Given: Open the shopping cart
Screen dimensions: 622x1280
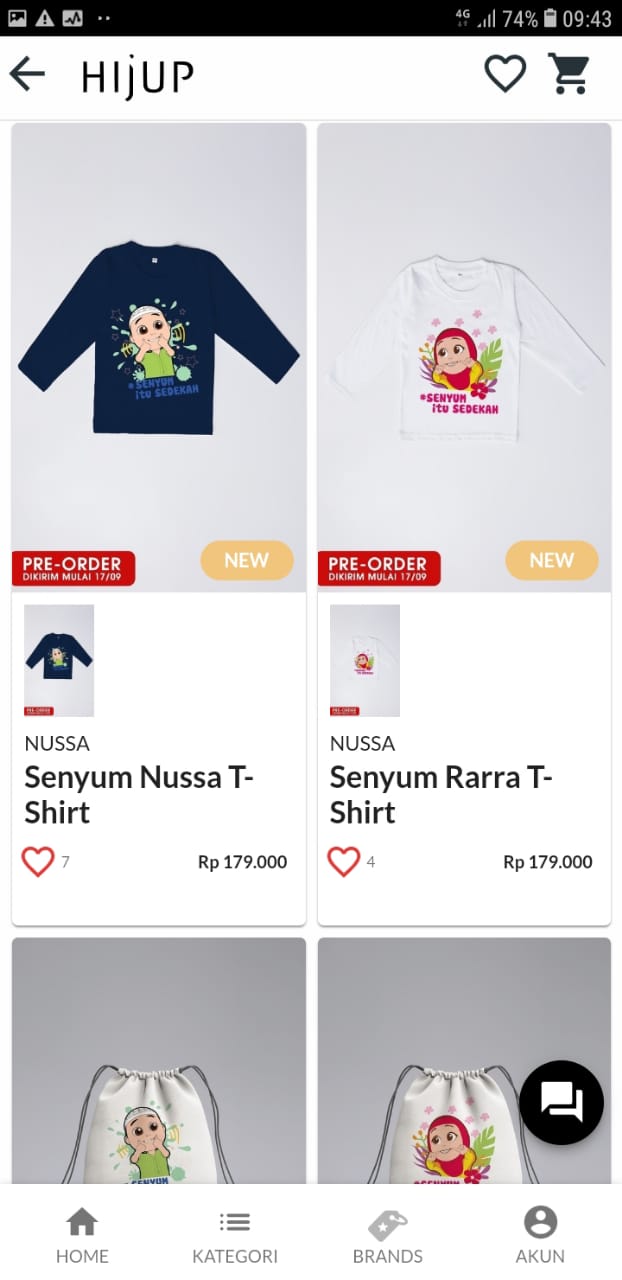Looking at the screenshot, I should [x=569, y=74].
